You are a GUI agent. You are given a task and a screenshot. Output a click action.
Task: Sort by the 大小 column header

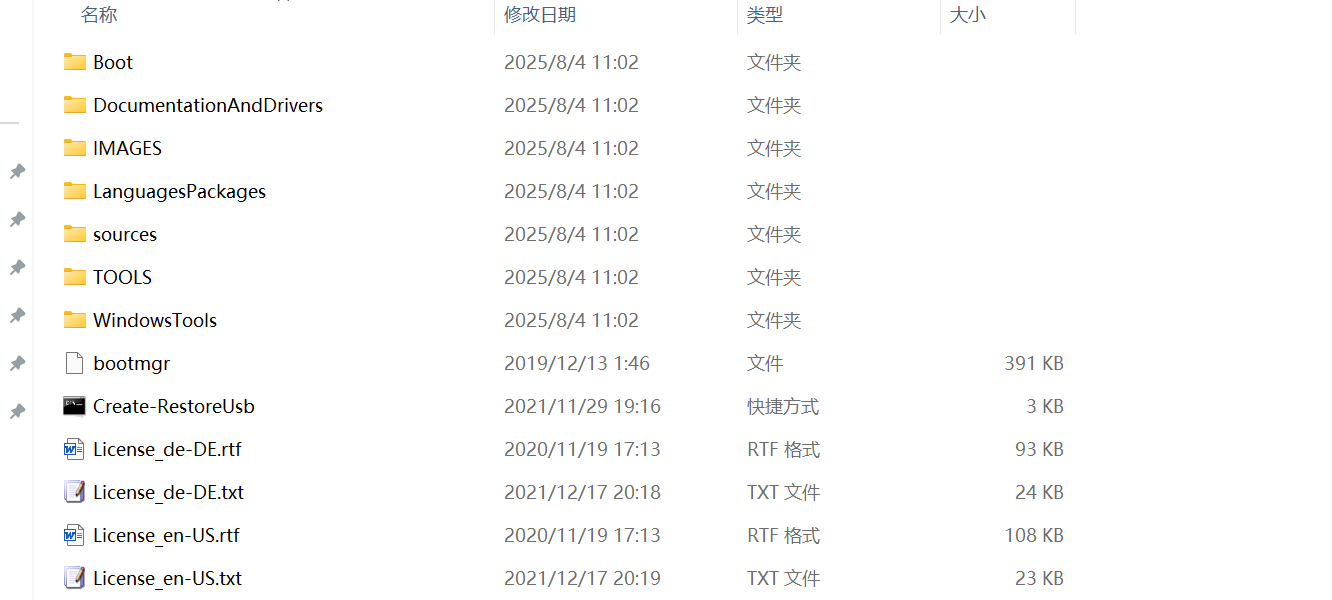click(x=967, y=15)
